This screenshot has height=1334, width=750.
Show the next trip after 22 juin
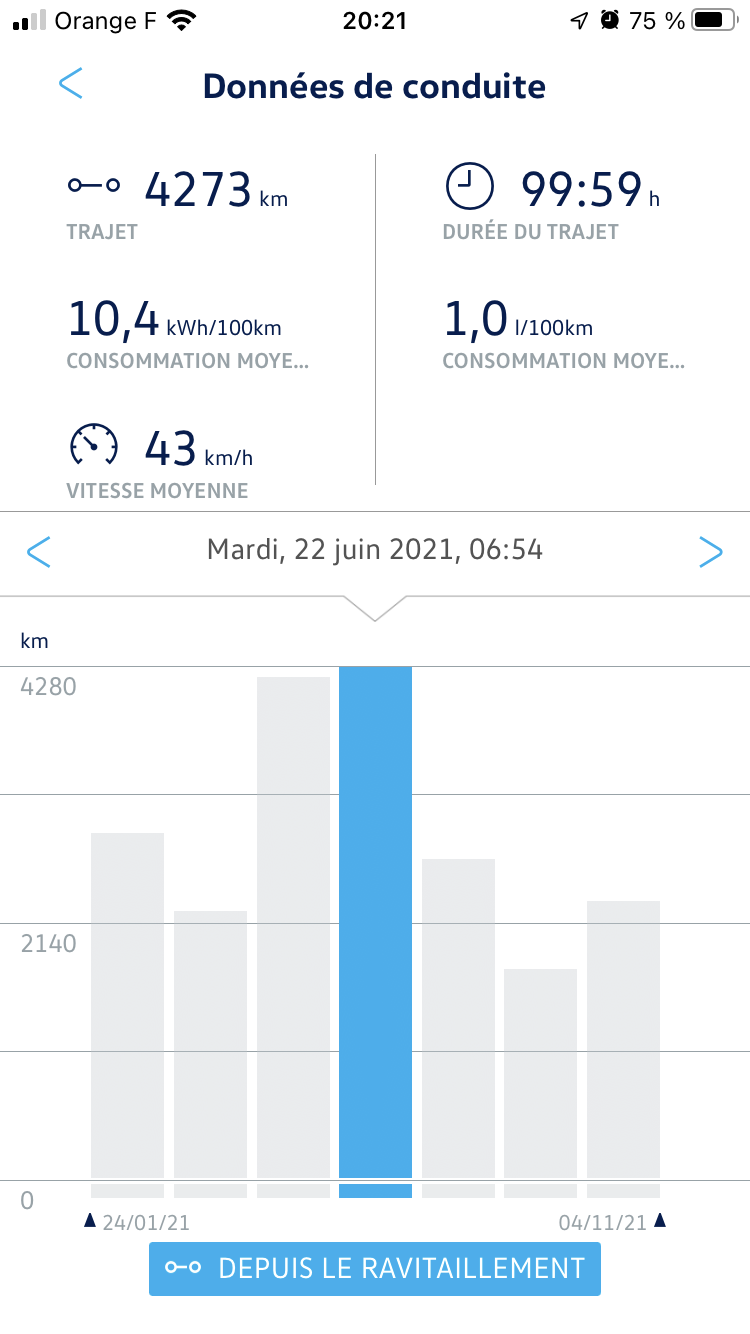(710, 551)
